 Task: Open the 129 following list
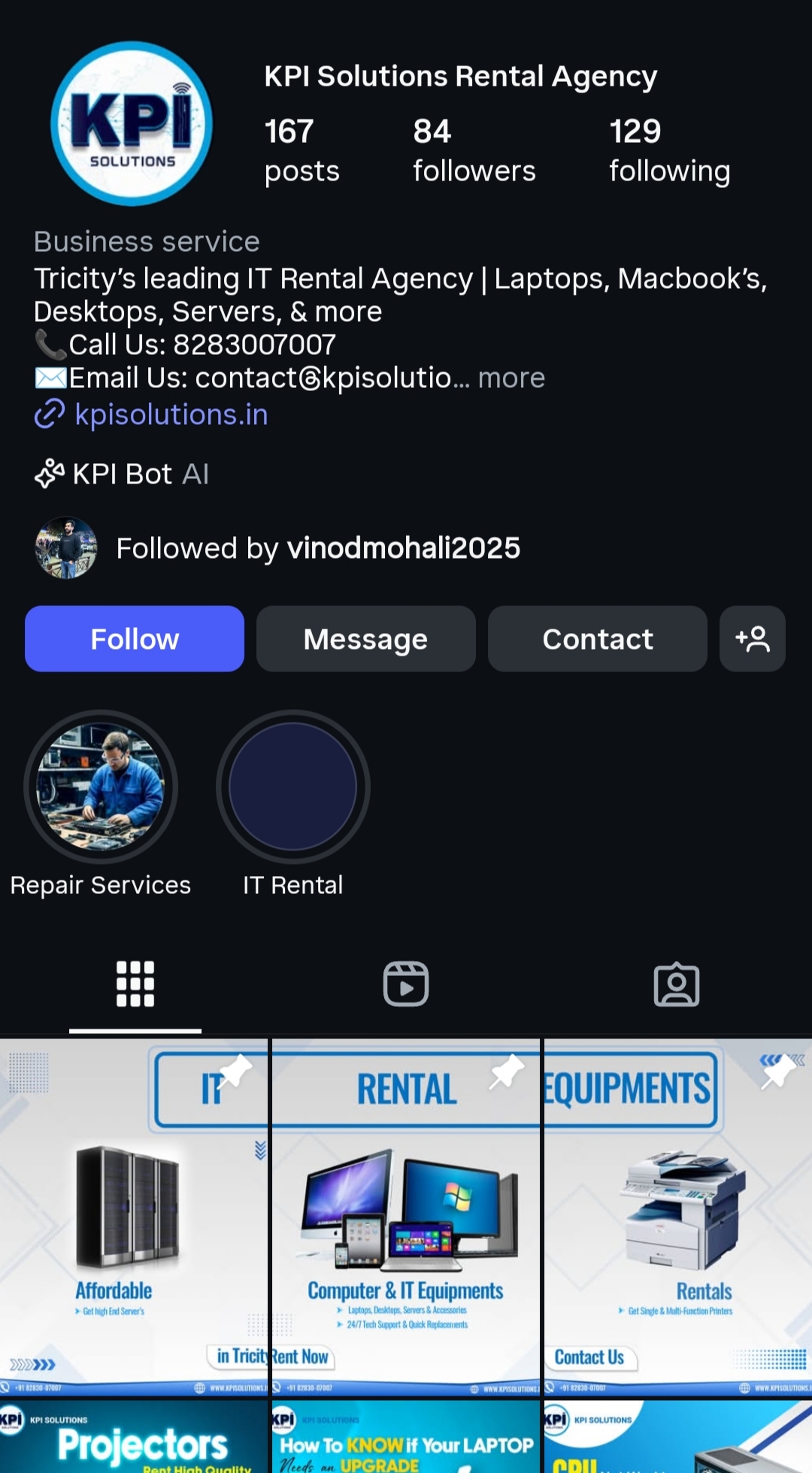[669, 151]
